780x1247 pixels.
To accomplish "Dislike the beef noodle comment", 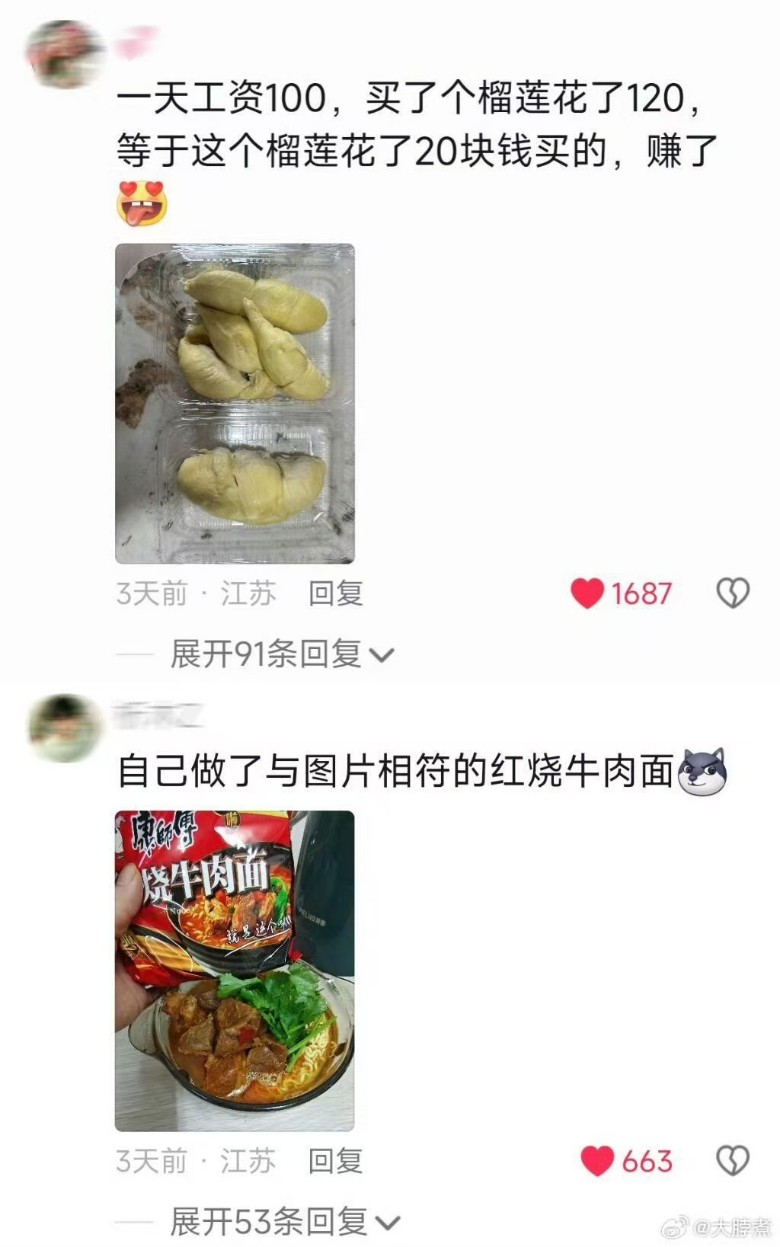I will pos(732,1161).
